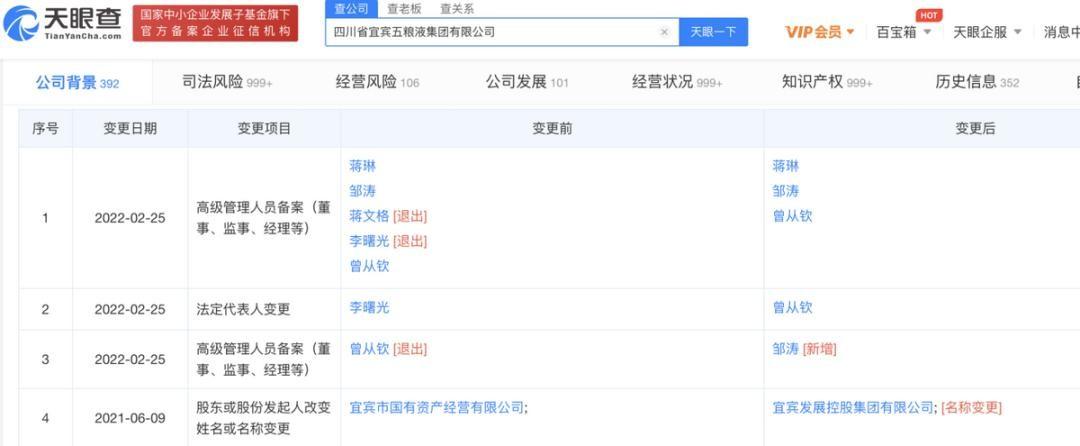1080x446 pixels.
Task: Open the 百宝箱 menu
Action: (x=903, y=32)
